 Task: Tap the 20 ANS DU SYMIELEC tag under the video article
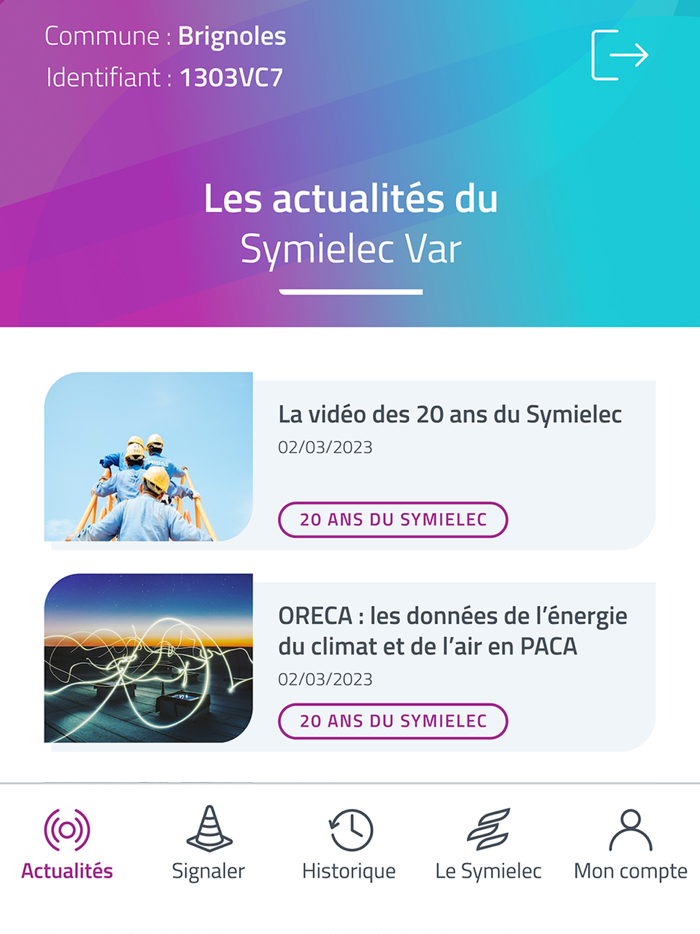pos(393,520)
